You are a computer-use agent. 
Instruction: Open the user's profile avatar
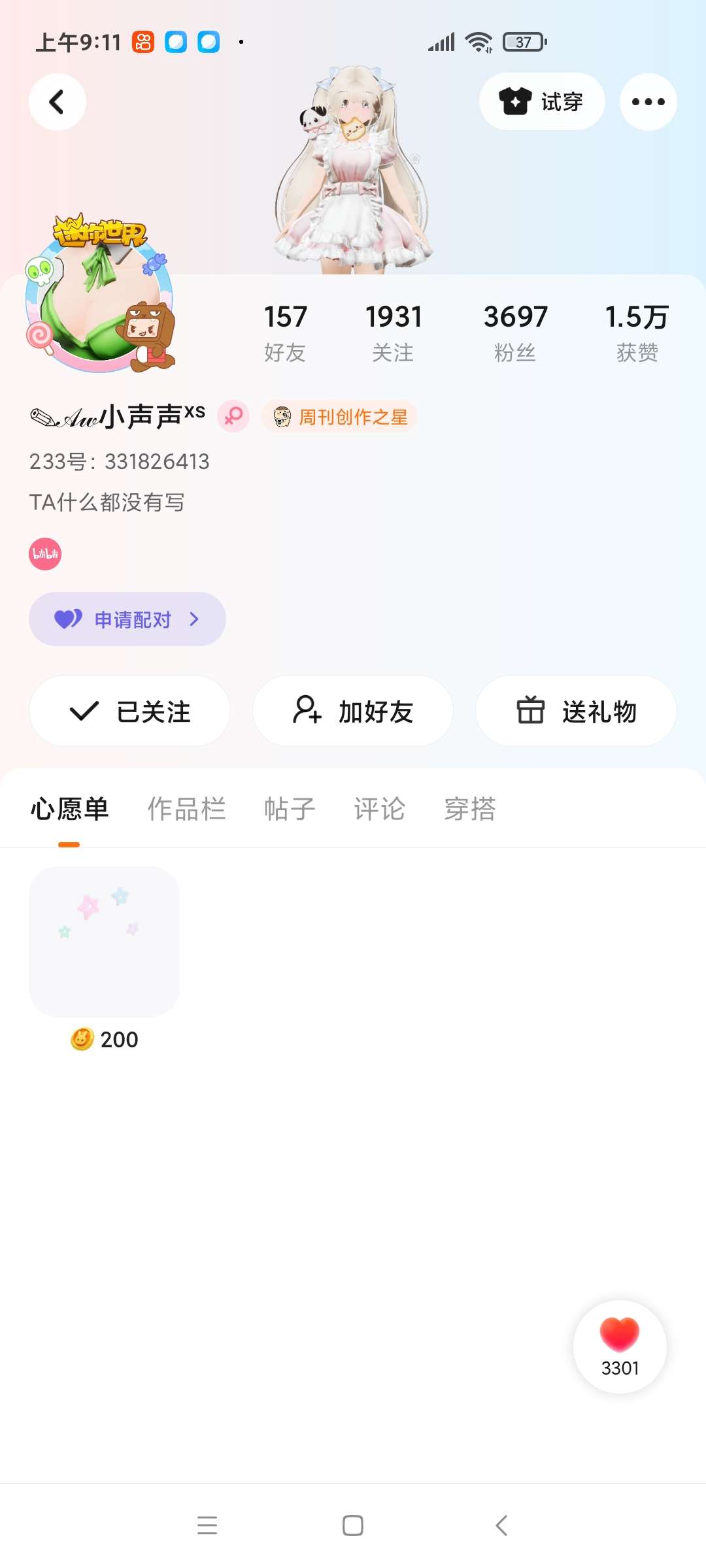tap(99, 302)
